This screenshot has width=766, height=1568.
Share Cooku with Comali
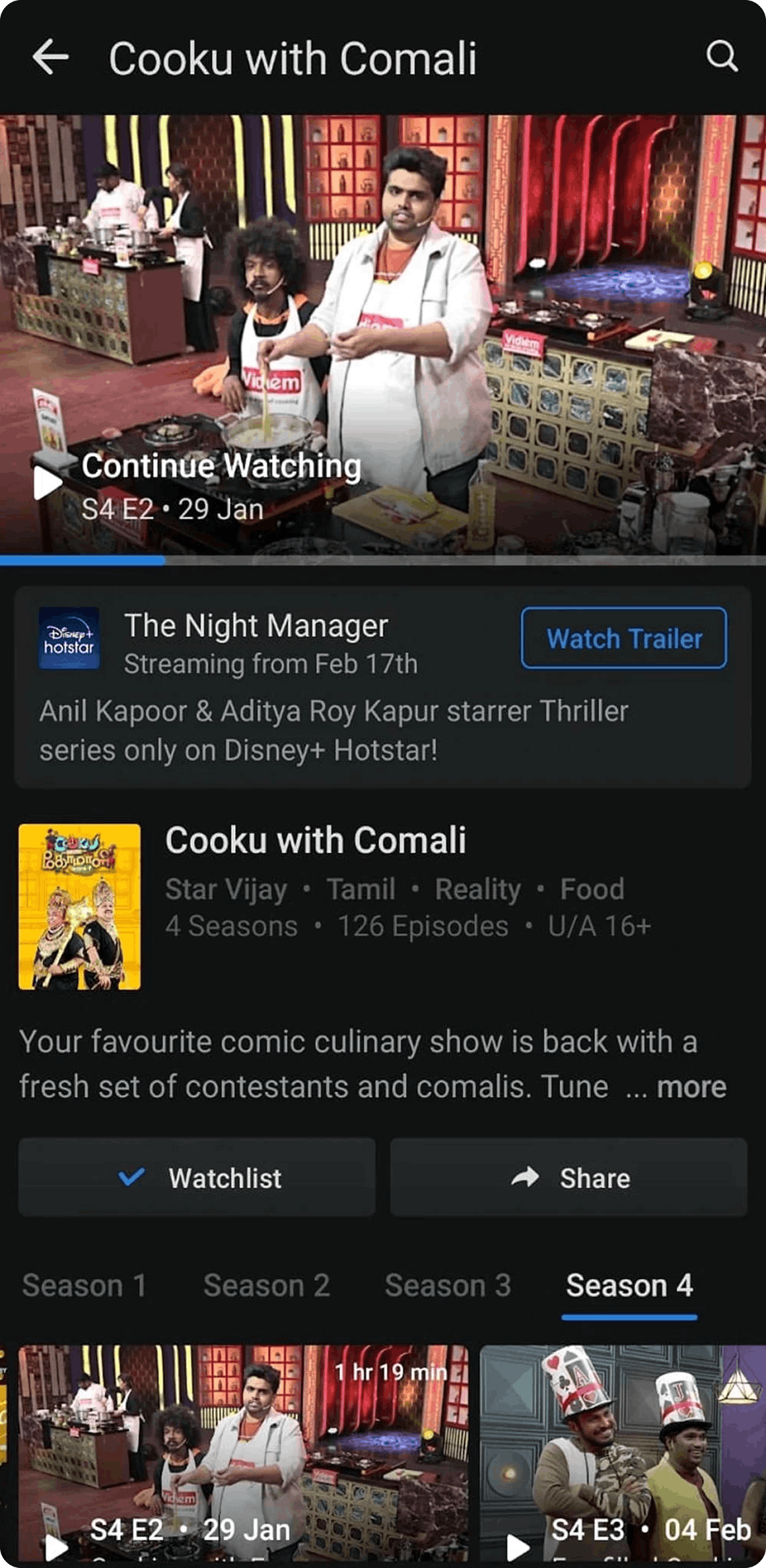pyautogui.click(x=569, y=1178)
